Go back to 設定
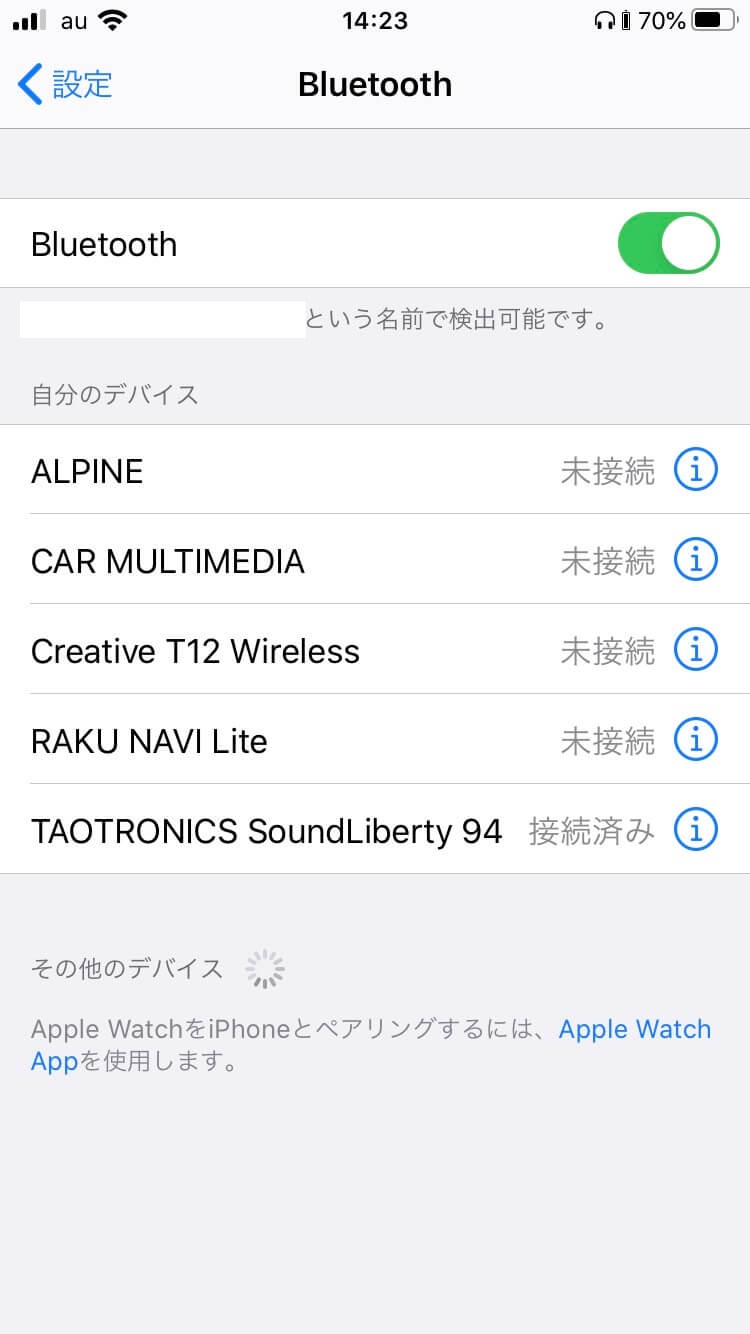 point(65,84)
